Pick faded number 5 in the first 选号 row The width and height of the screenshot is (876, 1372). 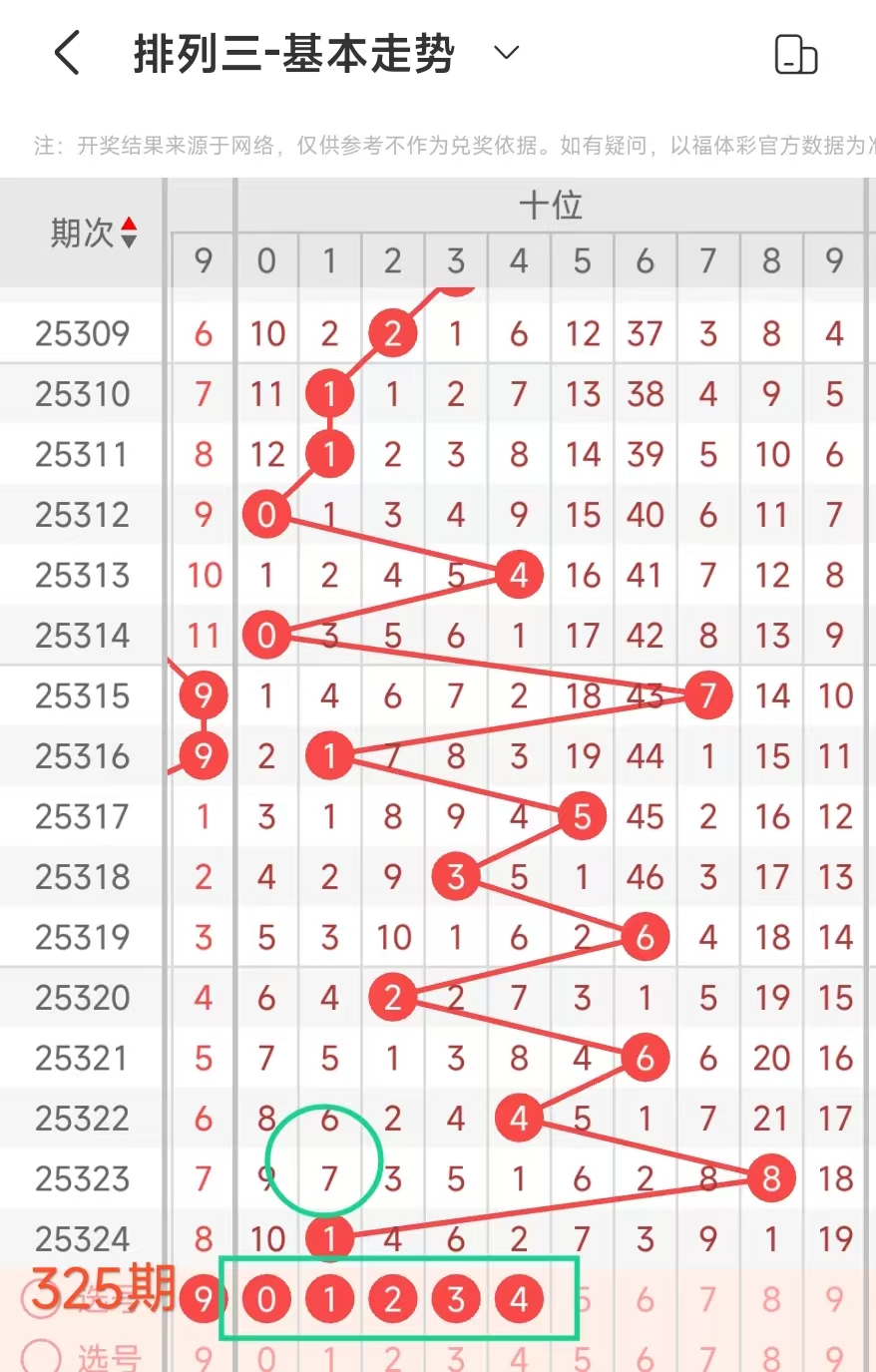583,1299
